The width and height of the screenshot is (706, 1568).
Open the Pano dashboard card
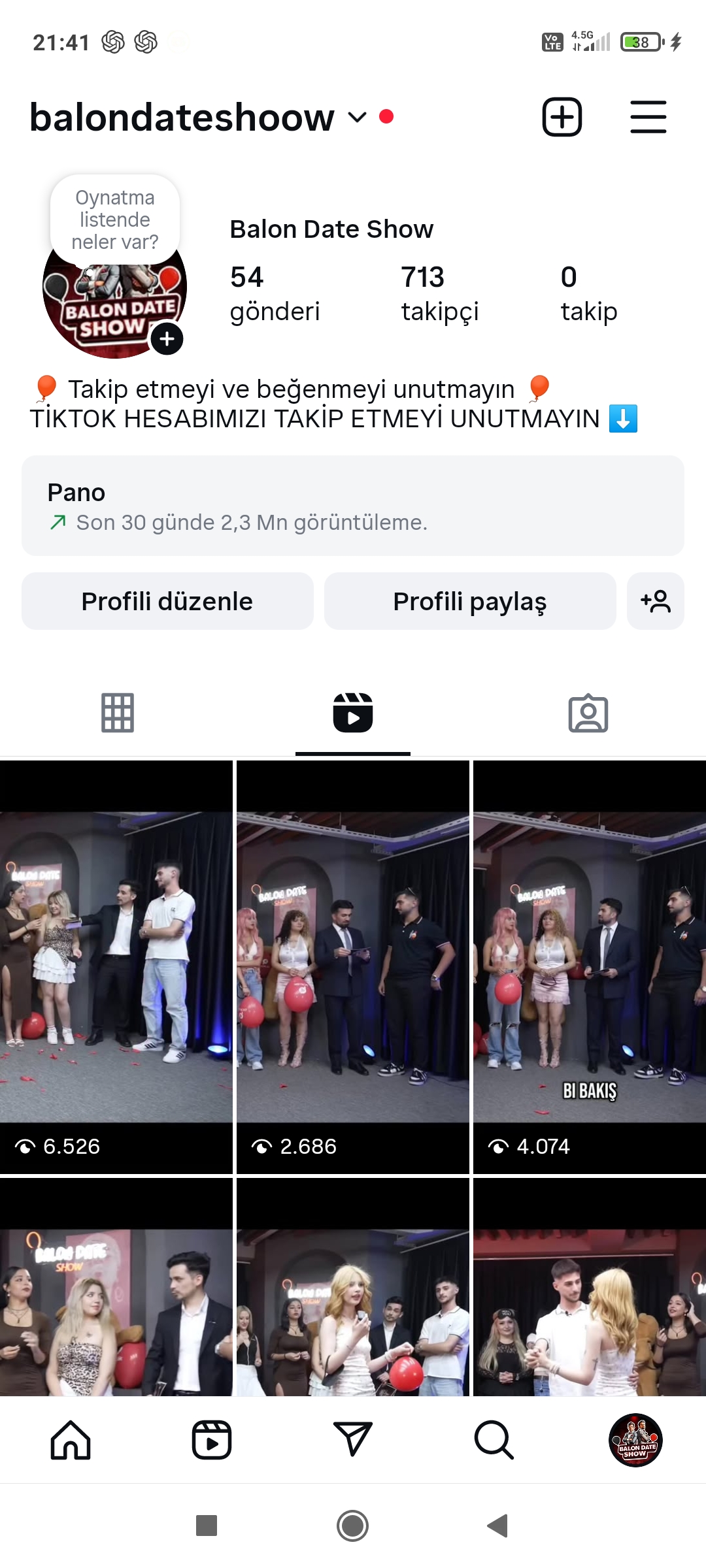tap(353, 506)
